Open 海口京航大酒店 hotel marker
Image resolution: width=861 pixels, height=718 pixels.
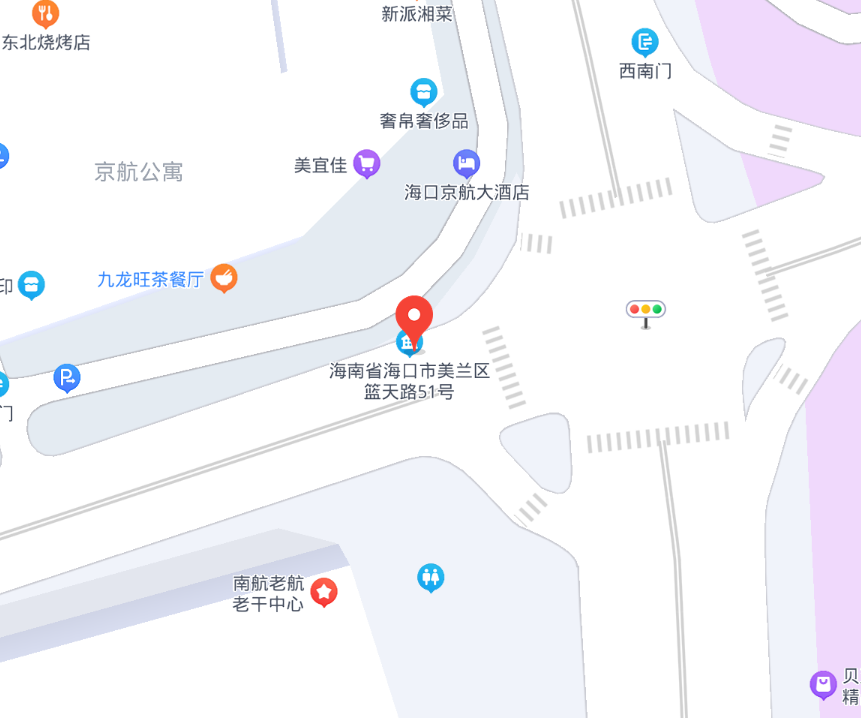coord(466,162)
